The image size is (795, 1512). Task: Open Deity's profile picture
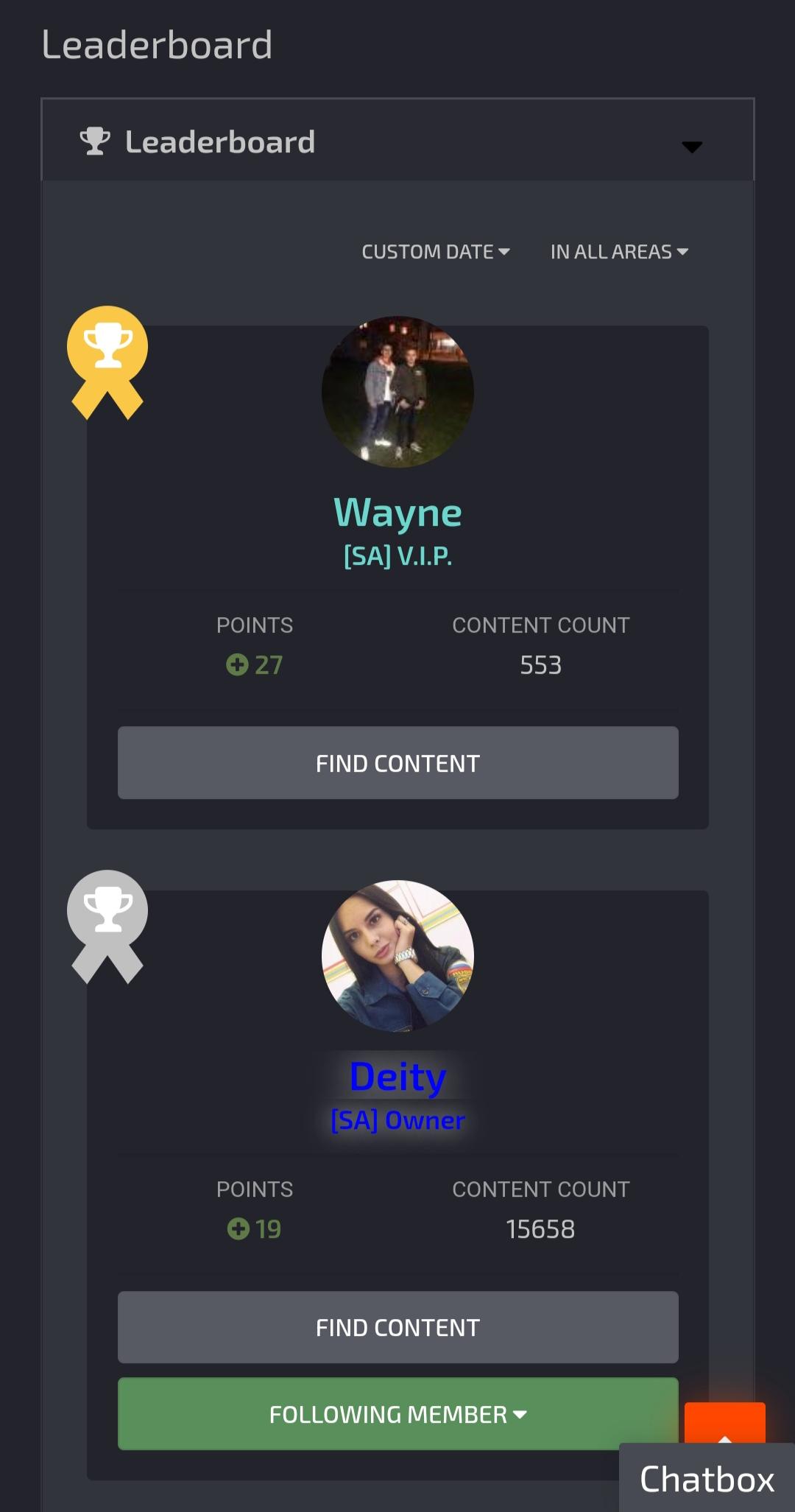coord(397,956)
